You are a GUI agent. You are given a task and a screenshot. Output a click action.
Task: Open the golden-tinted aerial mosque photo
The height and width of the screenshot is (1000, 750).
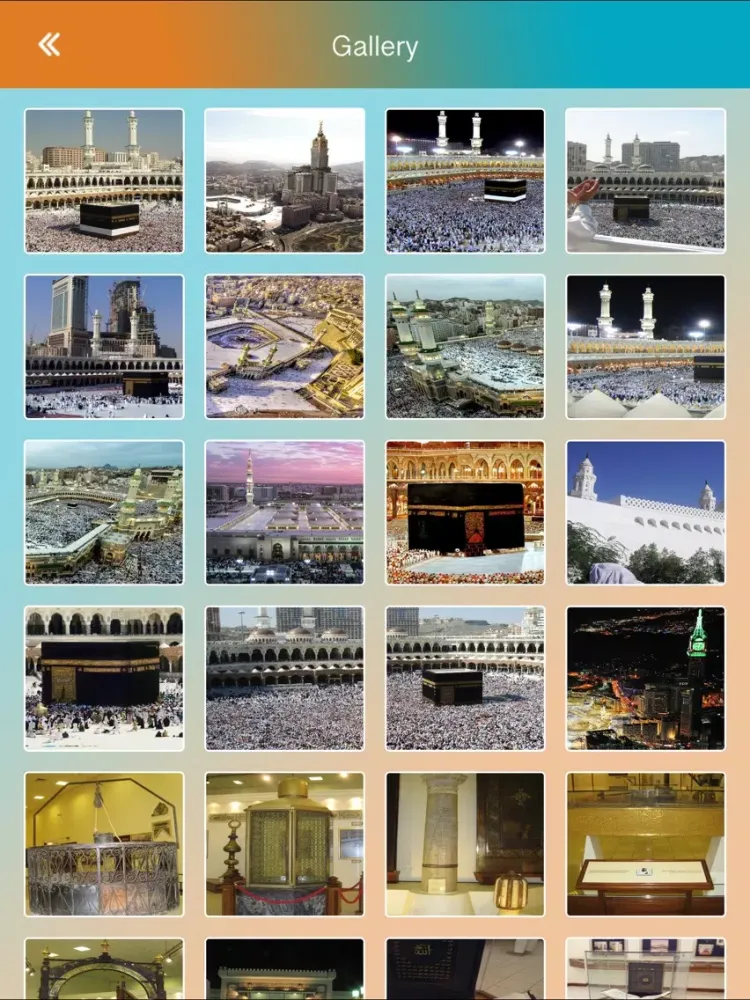285,347
